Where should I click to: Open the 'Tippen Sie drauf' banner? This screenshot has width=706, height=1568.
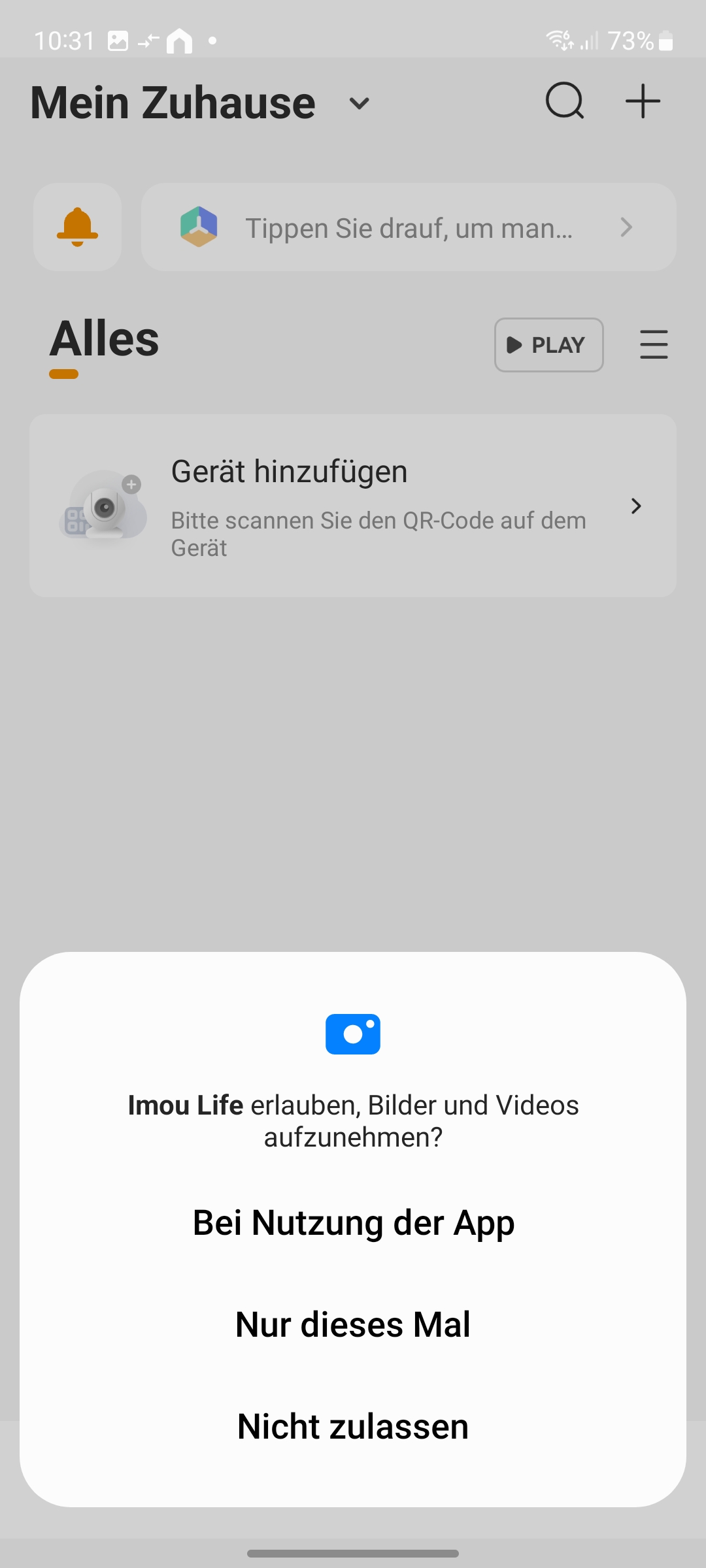[409, 227]
